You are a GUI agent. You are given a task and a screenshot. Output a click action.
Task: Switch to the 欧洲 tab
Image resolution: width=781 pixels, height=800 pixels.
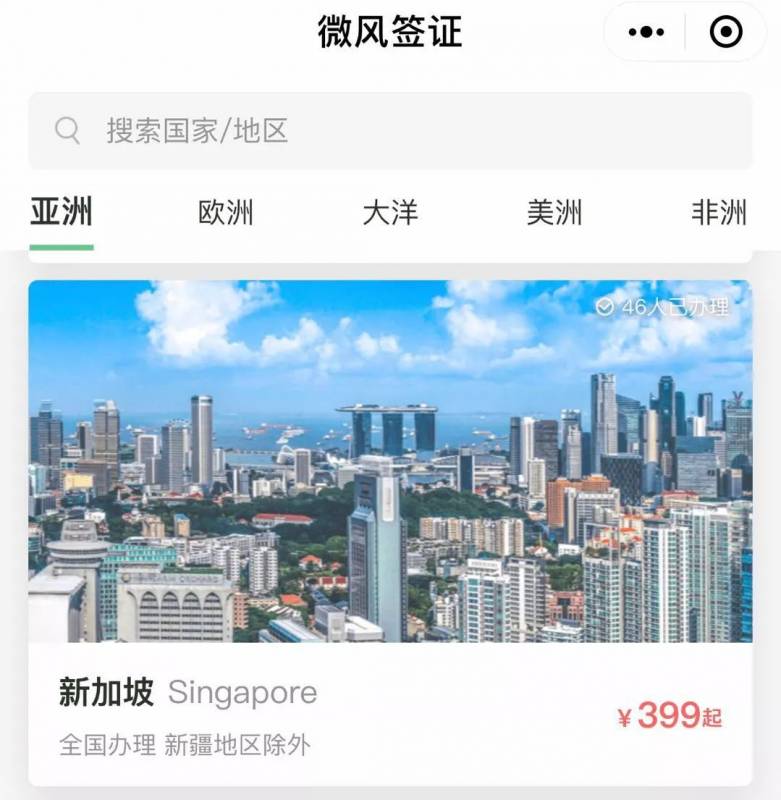tap(226, 213)
